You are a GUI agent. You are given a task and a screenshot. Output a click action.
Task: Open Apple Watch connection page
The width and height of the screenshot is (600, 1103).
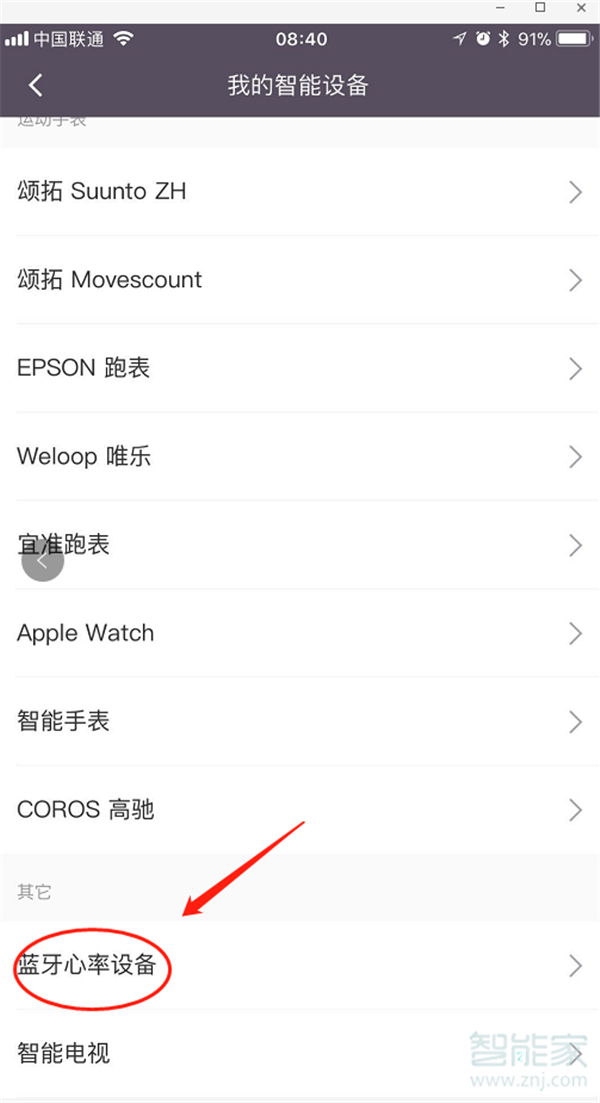point(300,633)
